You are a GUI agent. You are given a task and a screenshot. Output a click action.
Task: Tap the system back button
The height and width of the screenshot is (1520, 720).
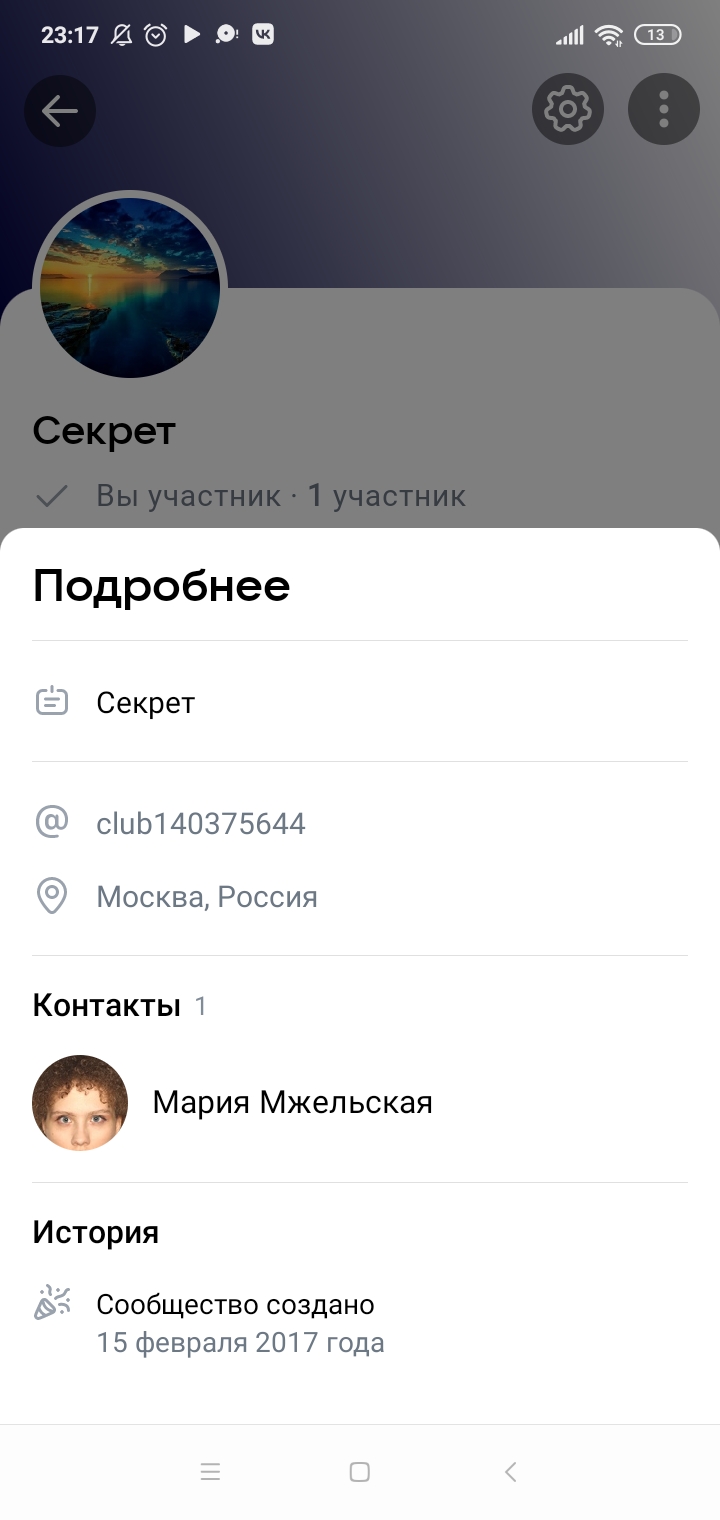pos(510,1471)
